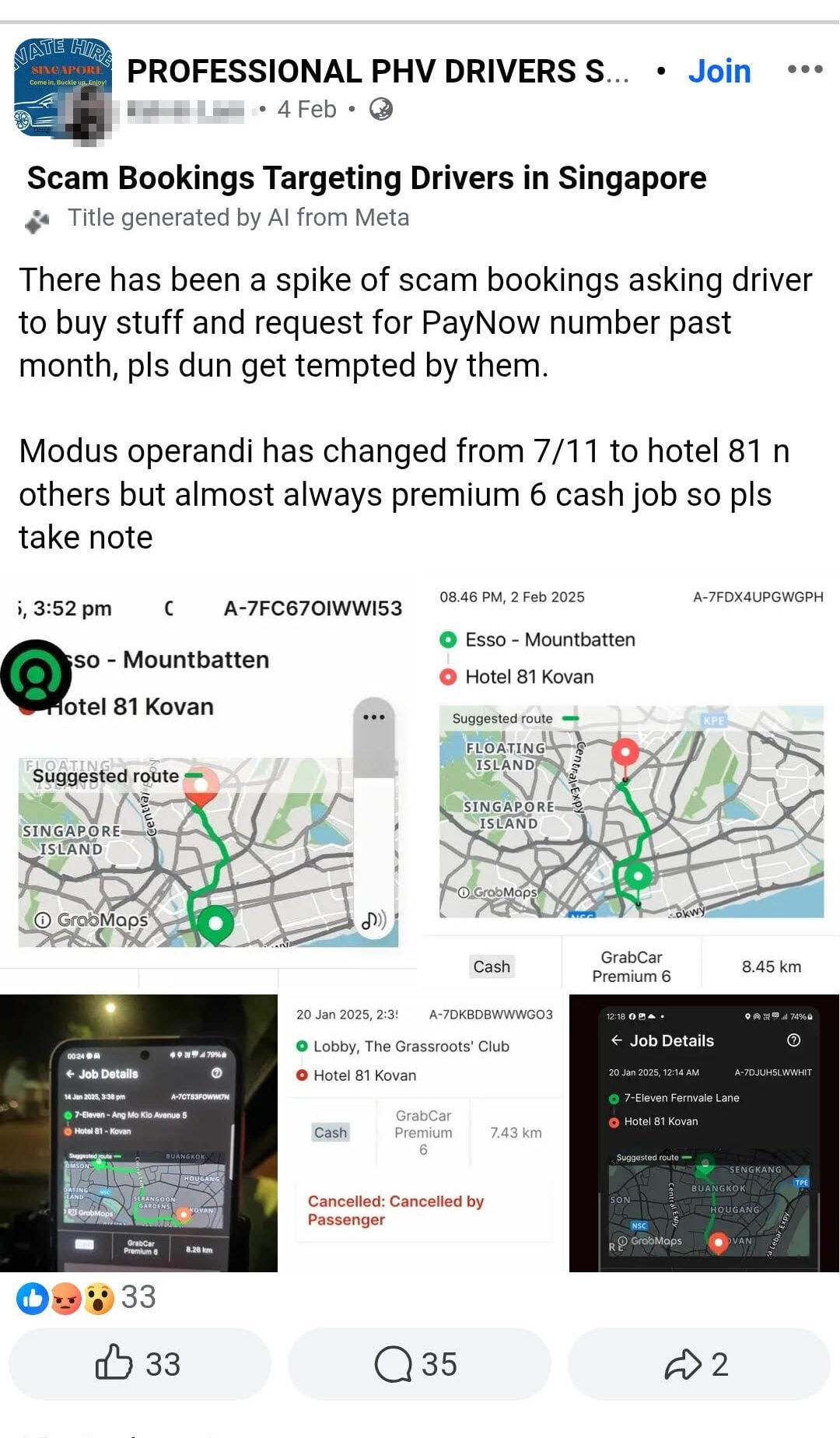Image resolution: width=840 pixels, height=1438 pixels.
Task: Join the Professional PHV Drivers group
Action: pos(719,72)
